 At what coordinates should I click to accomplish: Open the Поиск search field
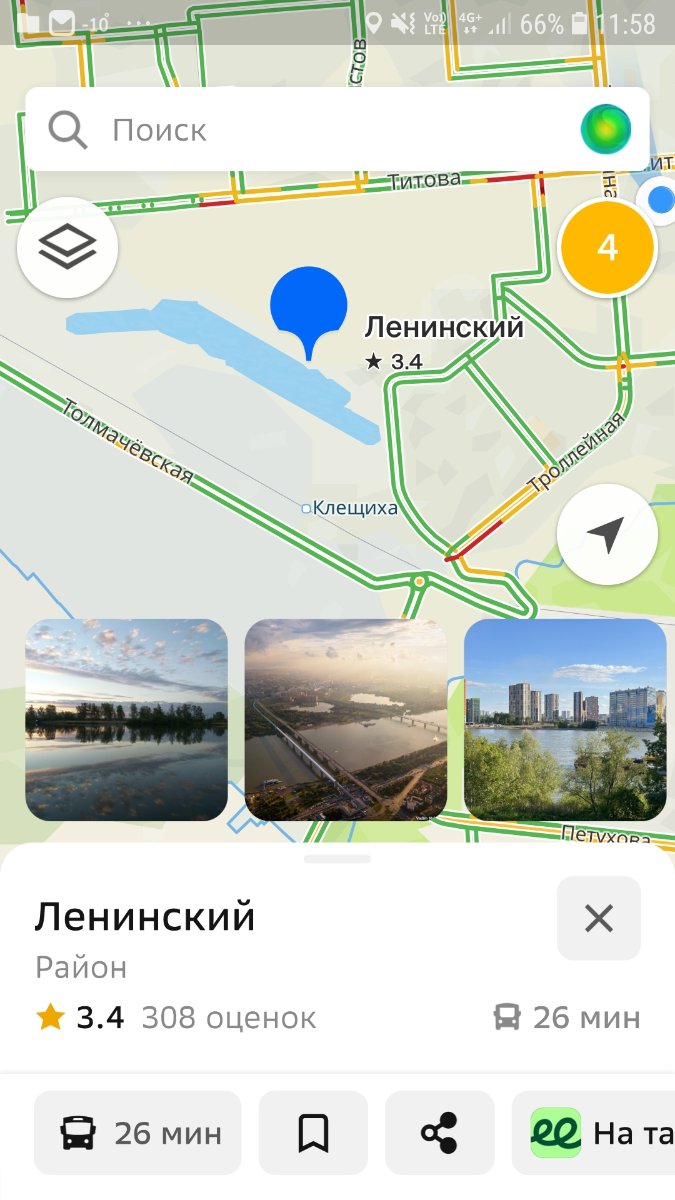coord(300,130)
